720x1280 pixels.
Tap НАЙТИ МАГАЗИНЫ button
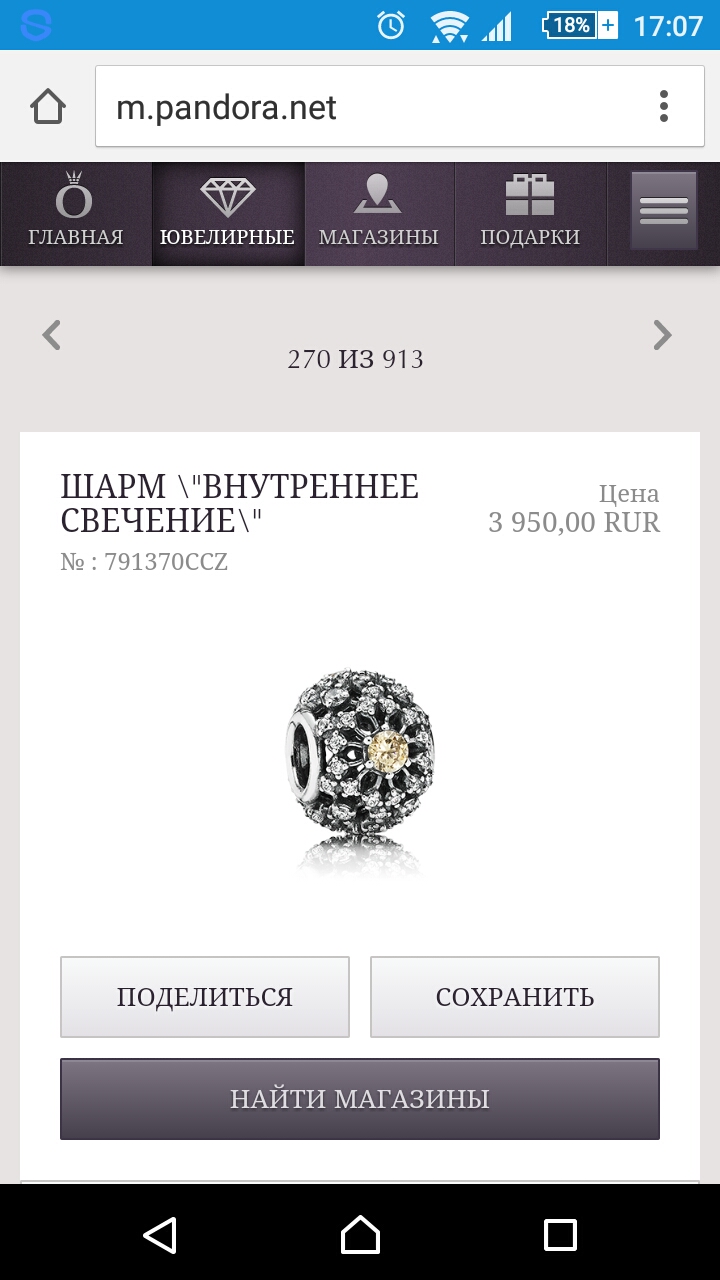tap(360, 1099)
